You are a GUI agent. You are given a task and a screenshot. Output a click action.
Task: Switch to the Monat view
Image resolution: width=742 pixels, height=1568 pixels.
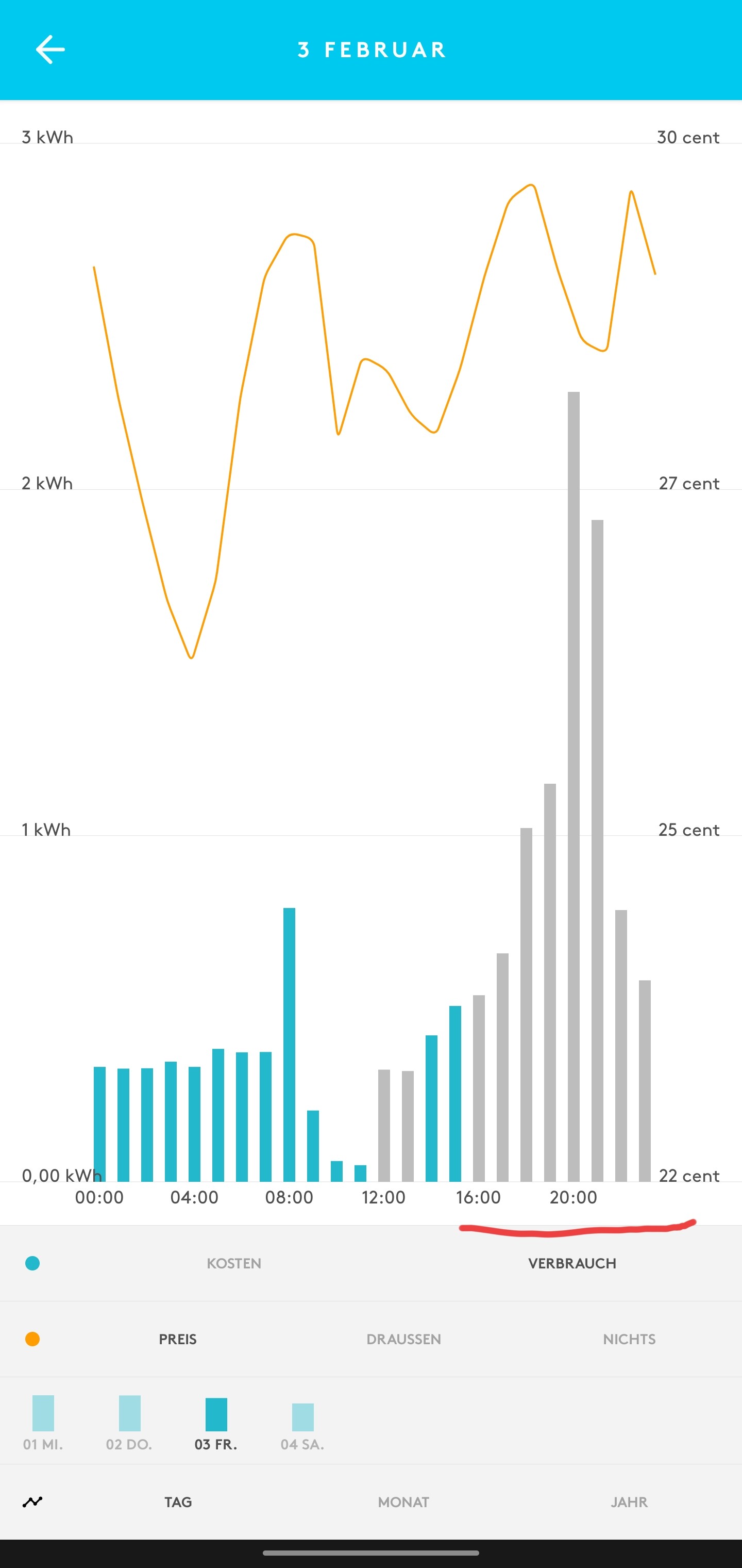[404, 1503]
